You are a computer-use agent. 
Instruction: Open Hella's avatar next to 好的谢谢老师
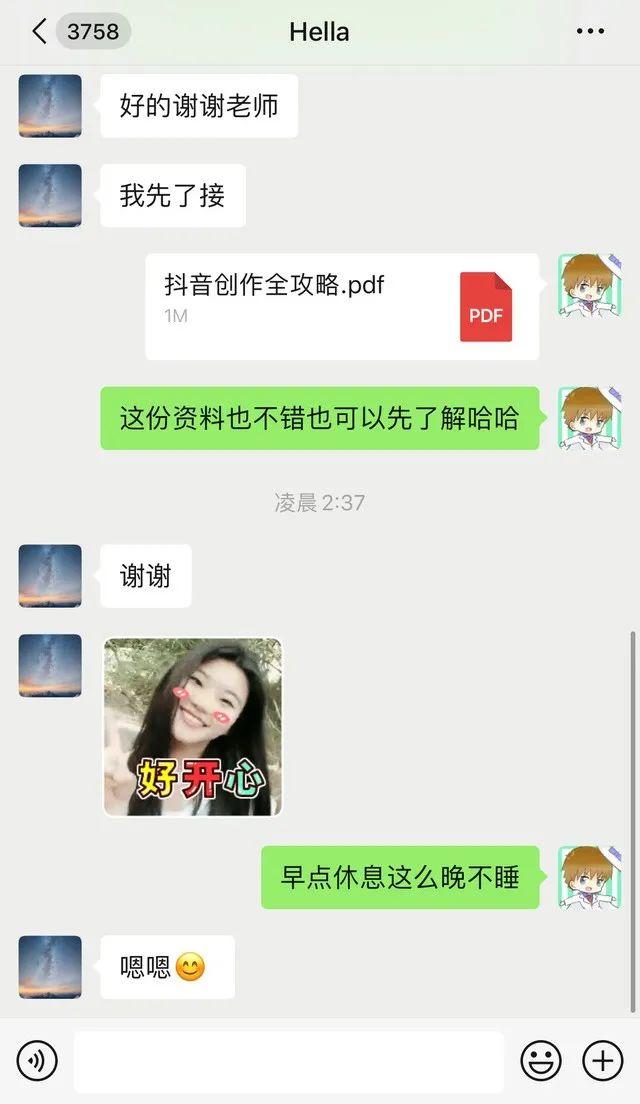[50, 106]
